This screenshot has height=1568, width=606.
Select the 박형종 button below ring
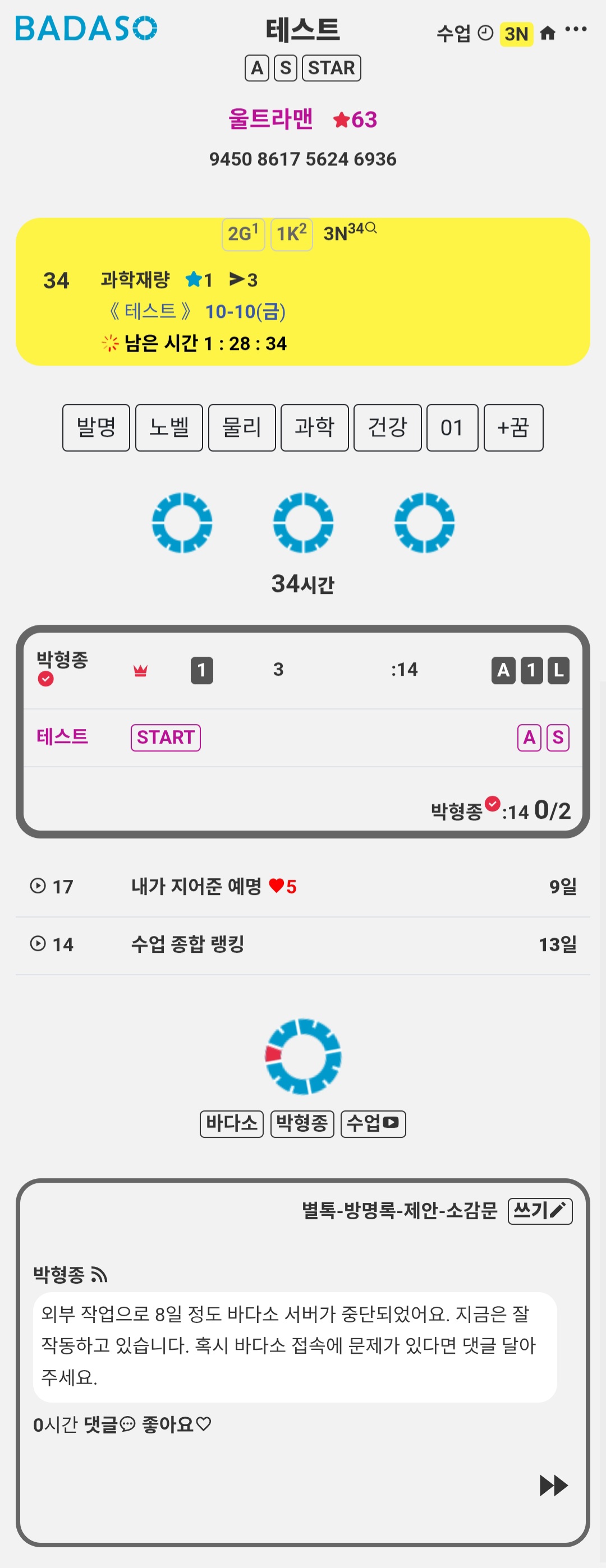302,1124
